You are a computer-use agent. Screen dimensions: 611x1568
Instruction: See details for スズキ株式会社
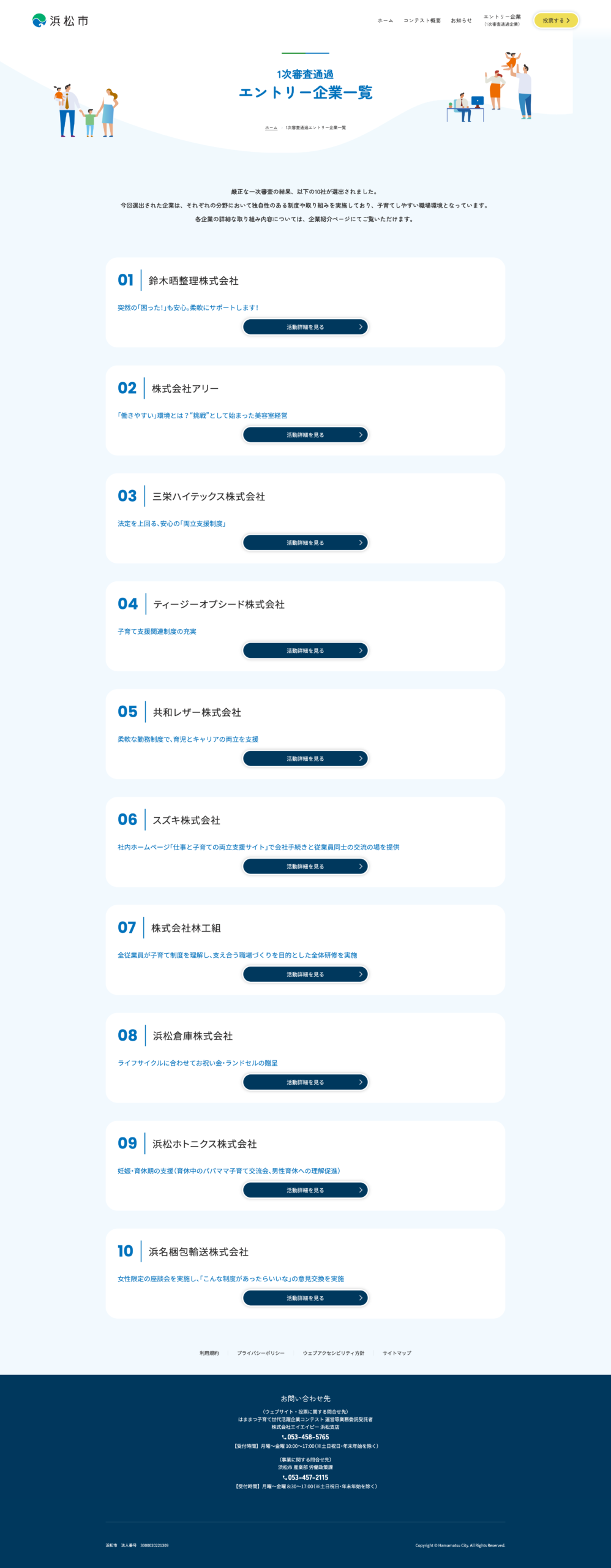tap(305, 866)
